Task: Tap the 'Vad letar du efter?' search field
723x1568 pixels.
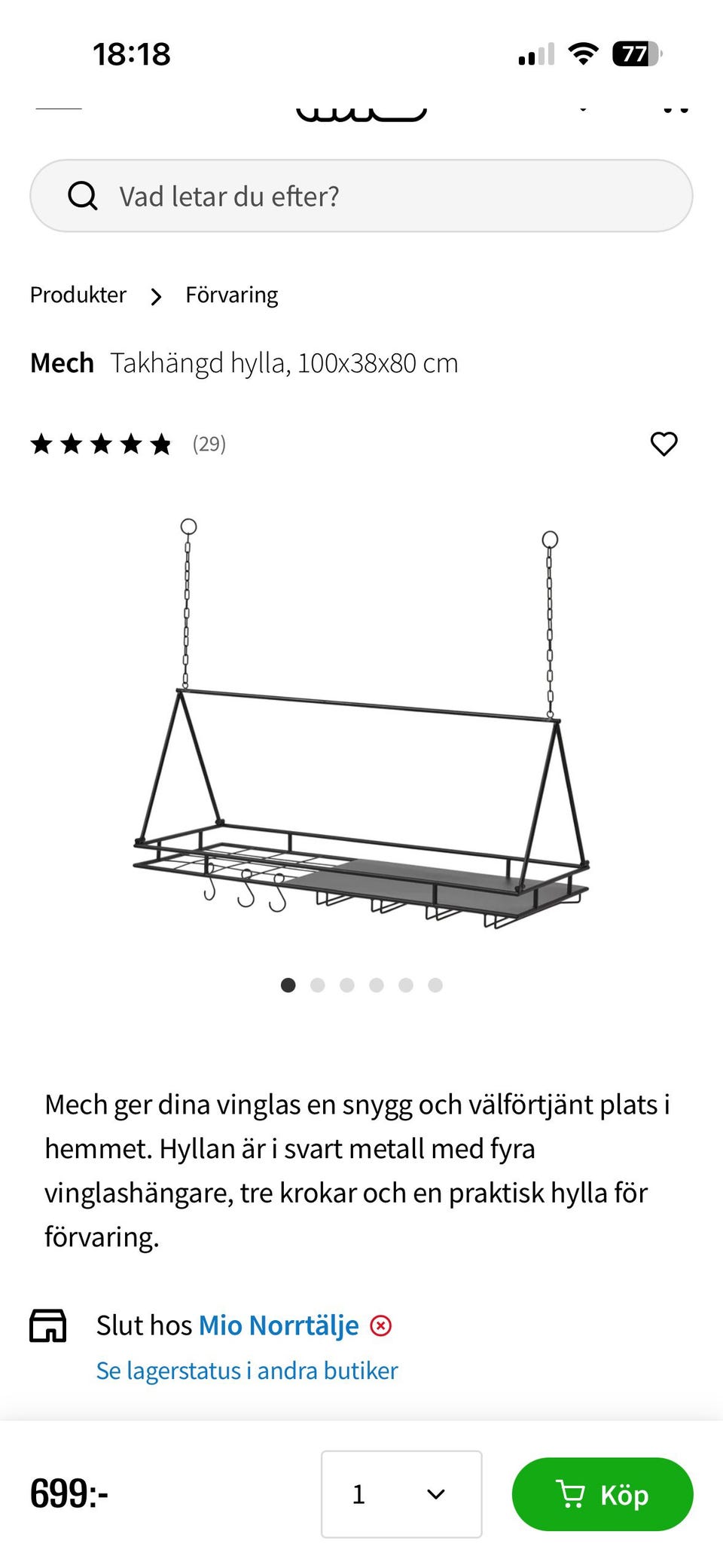Action: tap(361, 195)
